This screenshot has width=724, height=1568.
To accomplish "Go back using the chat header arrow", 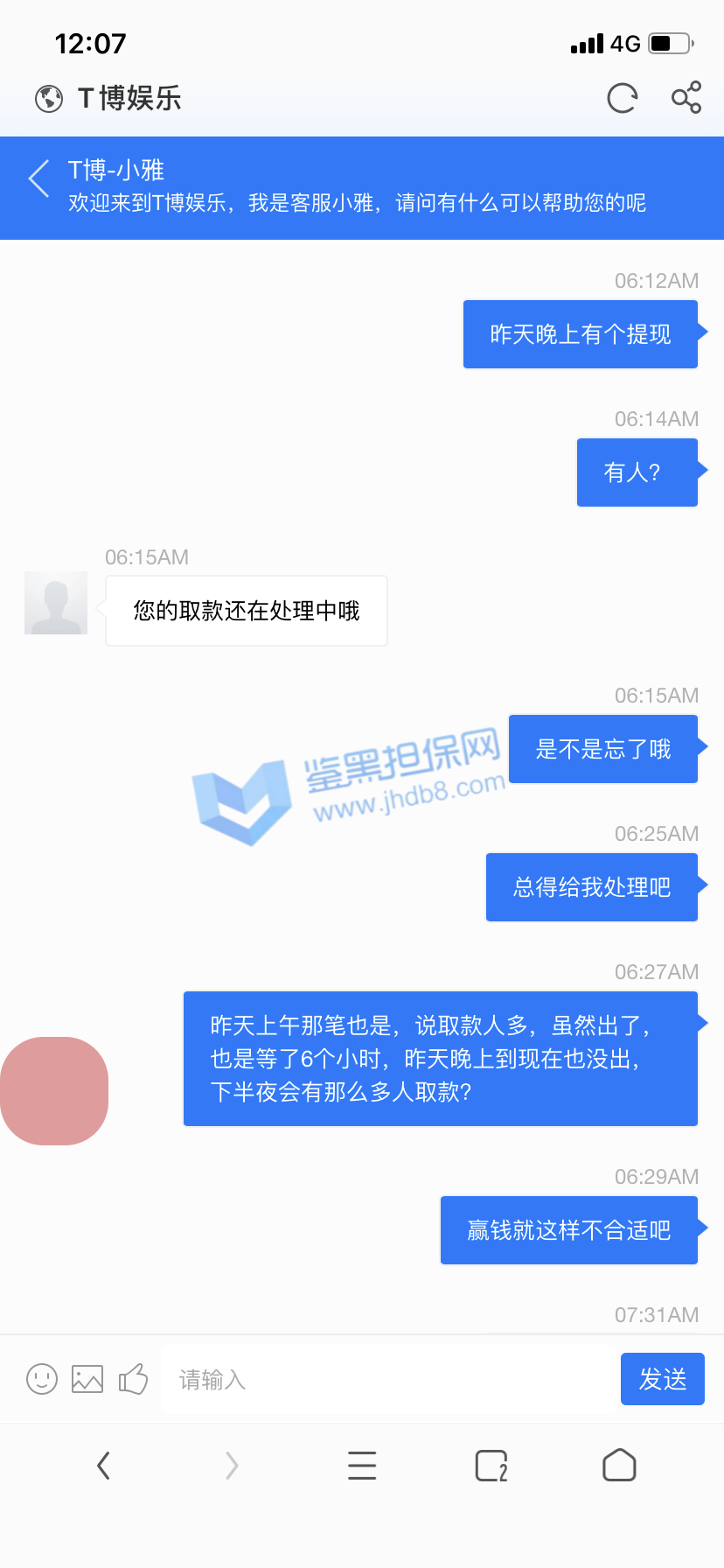I will 38,179.
